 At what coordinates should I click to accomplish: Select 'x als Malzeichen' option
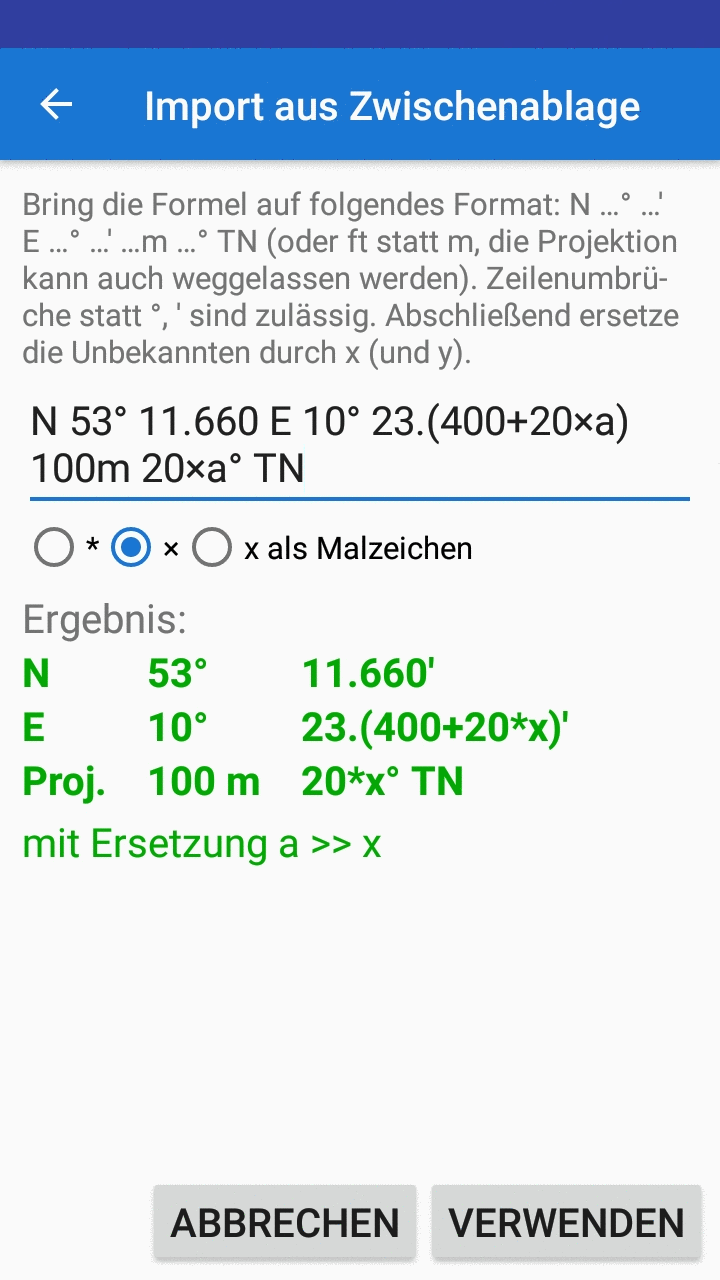click(x=212, y=548)
